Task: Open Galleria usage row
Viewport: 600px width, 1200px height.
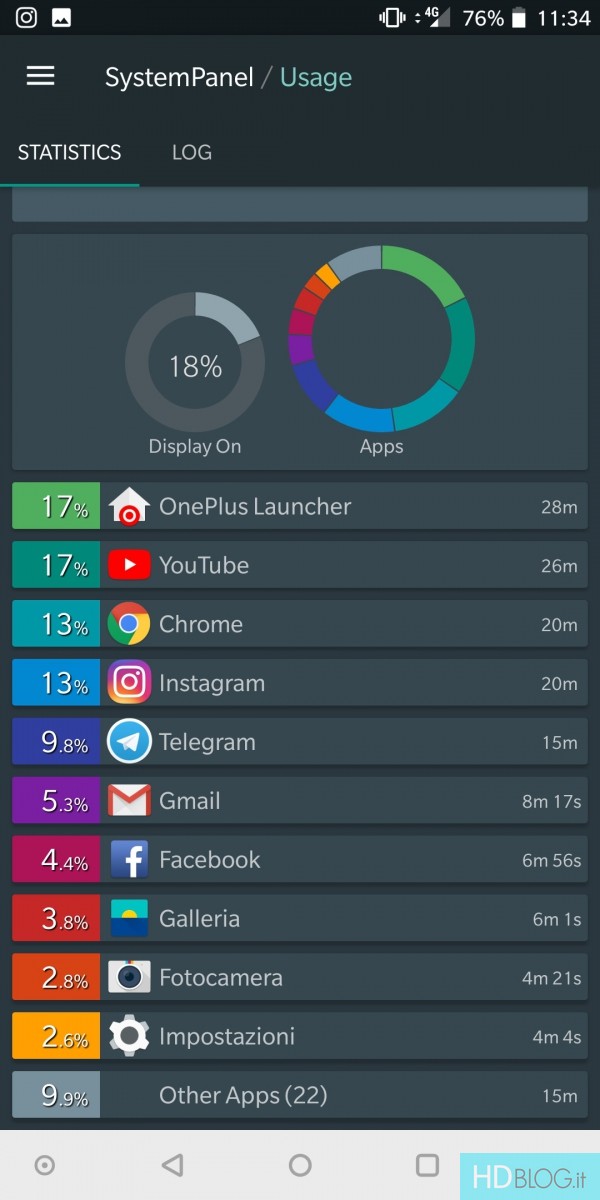Action: click(x=300, y=919)
